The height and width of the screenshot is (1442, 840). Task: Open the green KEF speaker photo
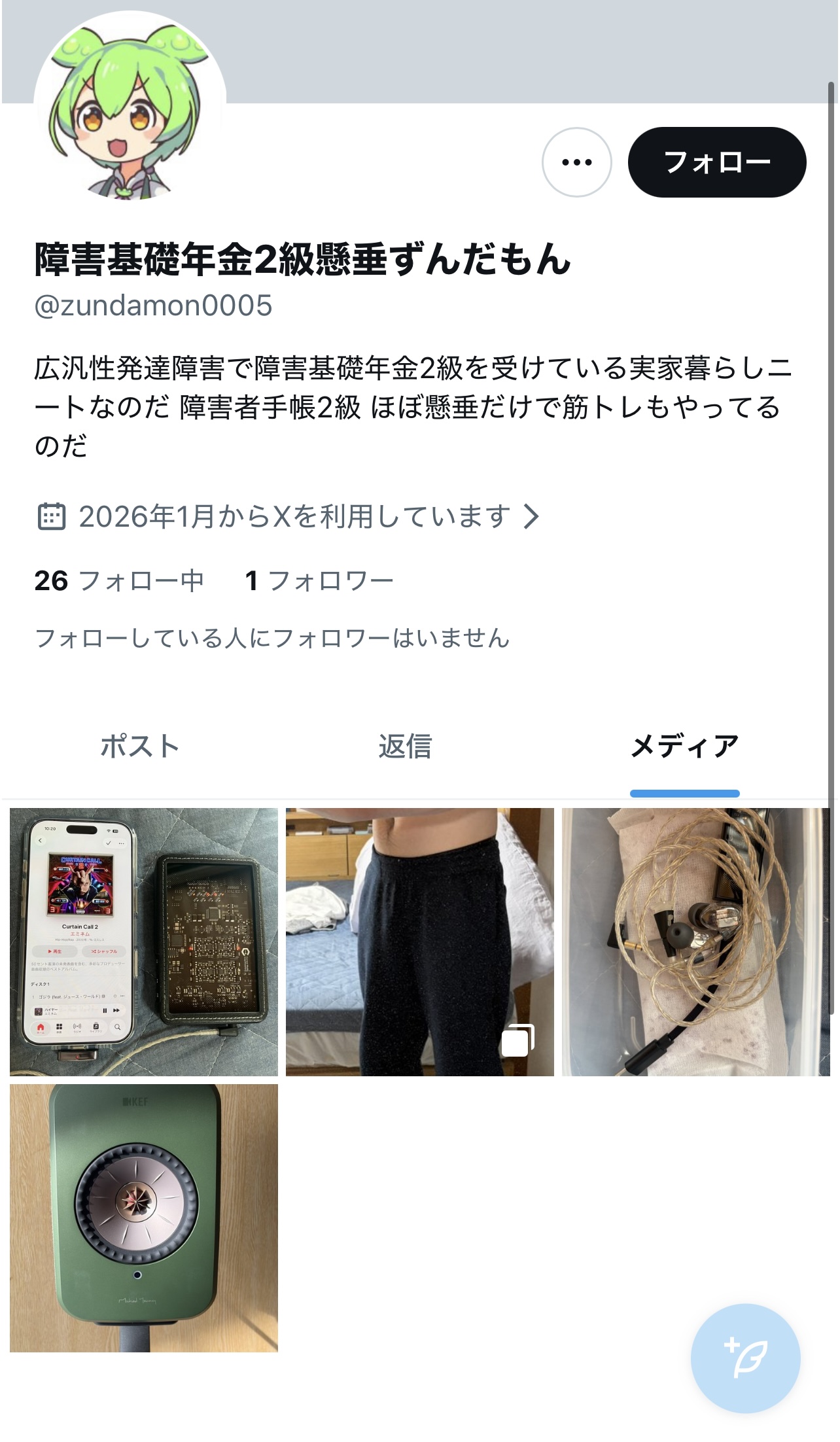(144, 1218)
